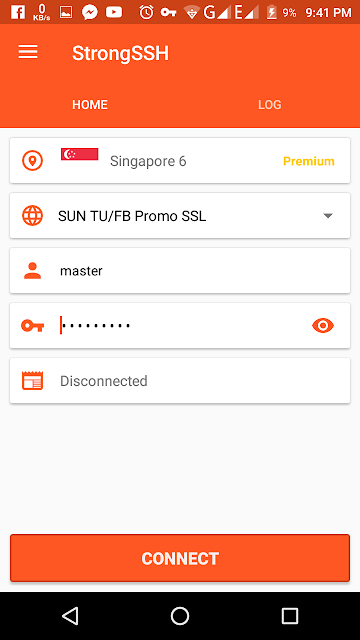Edit the username field containing master
The width and height of the screenshot is (360, 640).
click(x=180, y=271)
